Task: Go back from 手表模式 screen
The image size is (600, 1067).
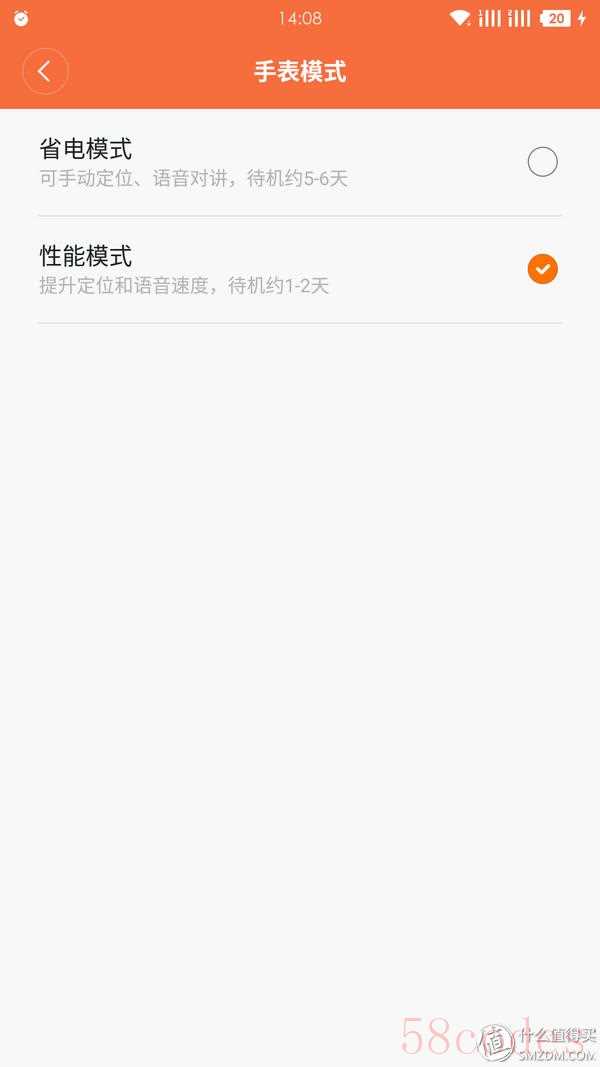Action: coord(45,71)
